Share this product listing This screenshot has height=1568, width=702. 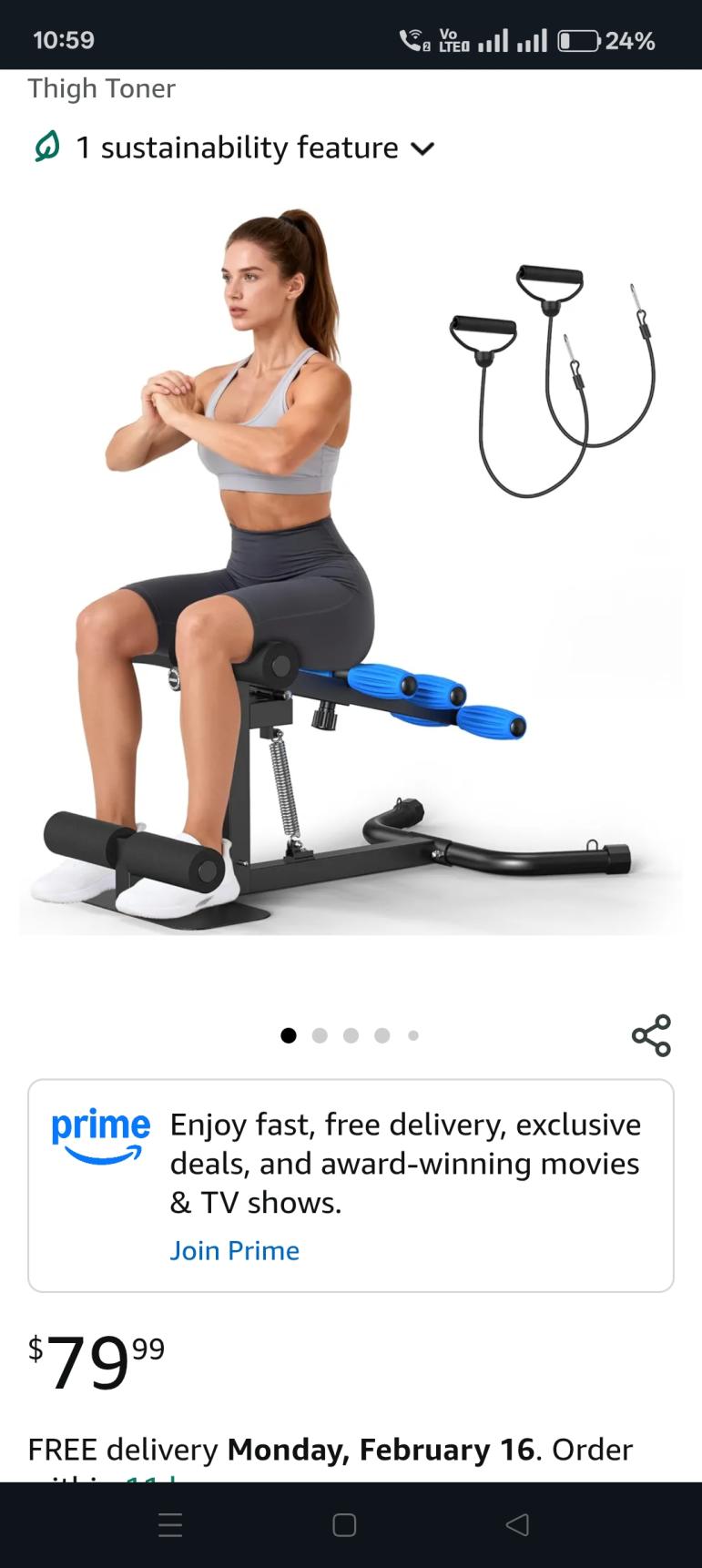651,1035
